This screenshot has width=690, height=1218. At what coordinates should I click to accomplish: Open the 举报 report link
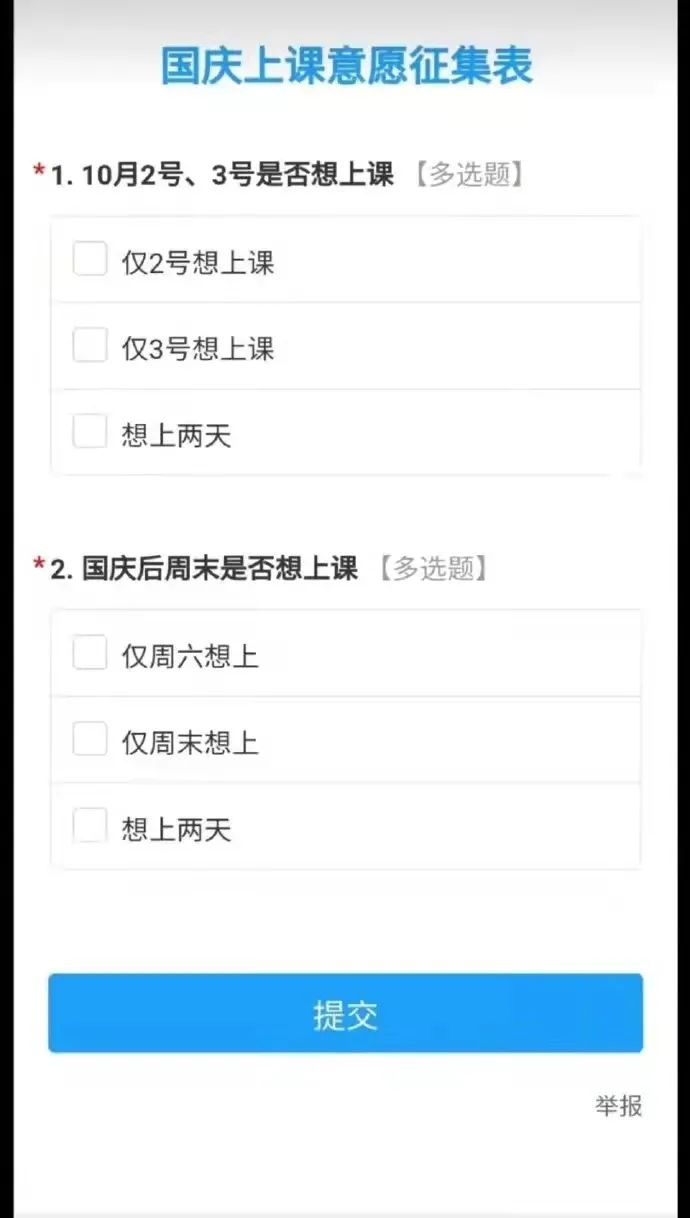(x=618, y=1106)
